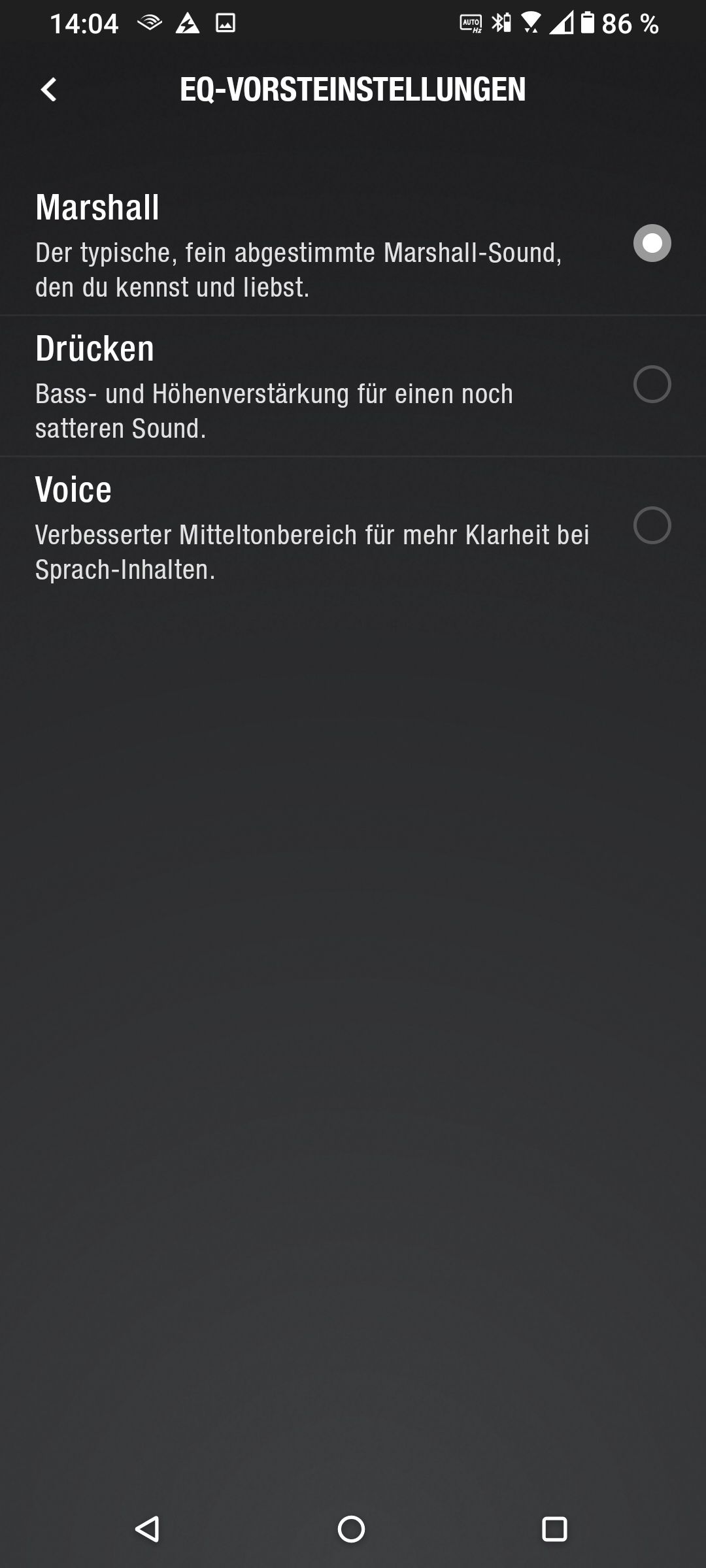Screen dimensions: 706x1568
Task: Select the Marshall EQ preset
Action: pyautogui.click(x=652, y=243)
